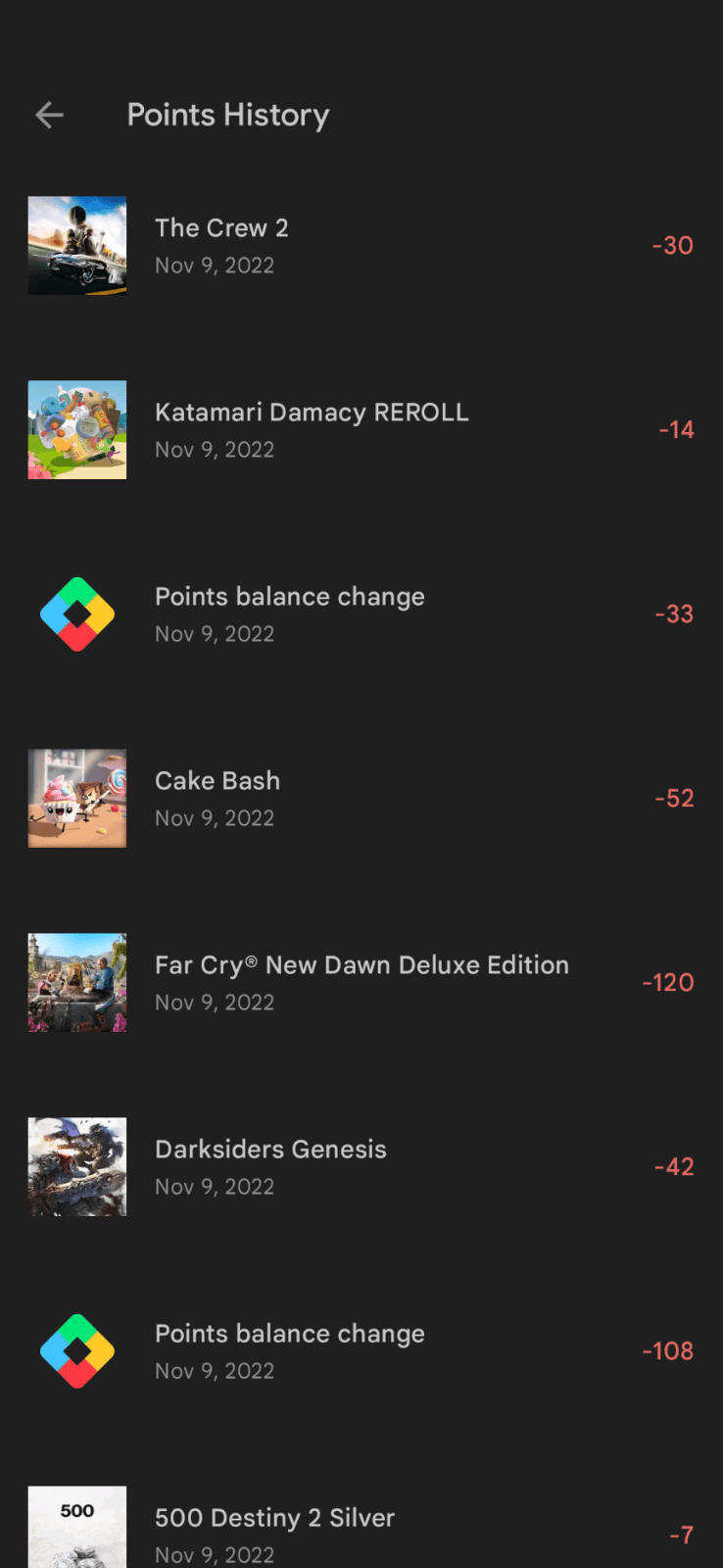Open The Crew 2 cover thumbnail
The width and height of the screenshot is (723, 1568).
[x=77, y=245]
